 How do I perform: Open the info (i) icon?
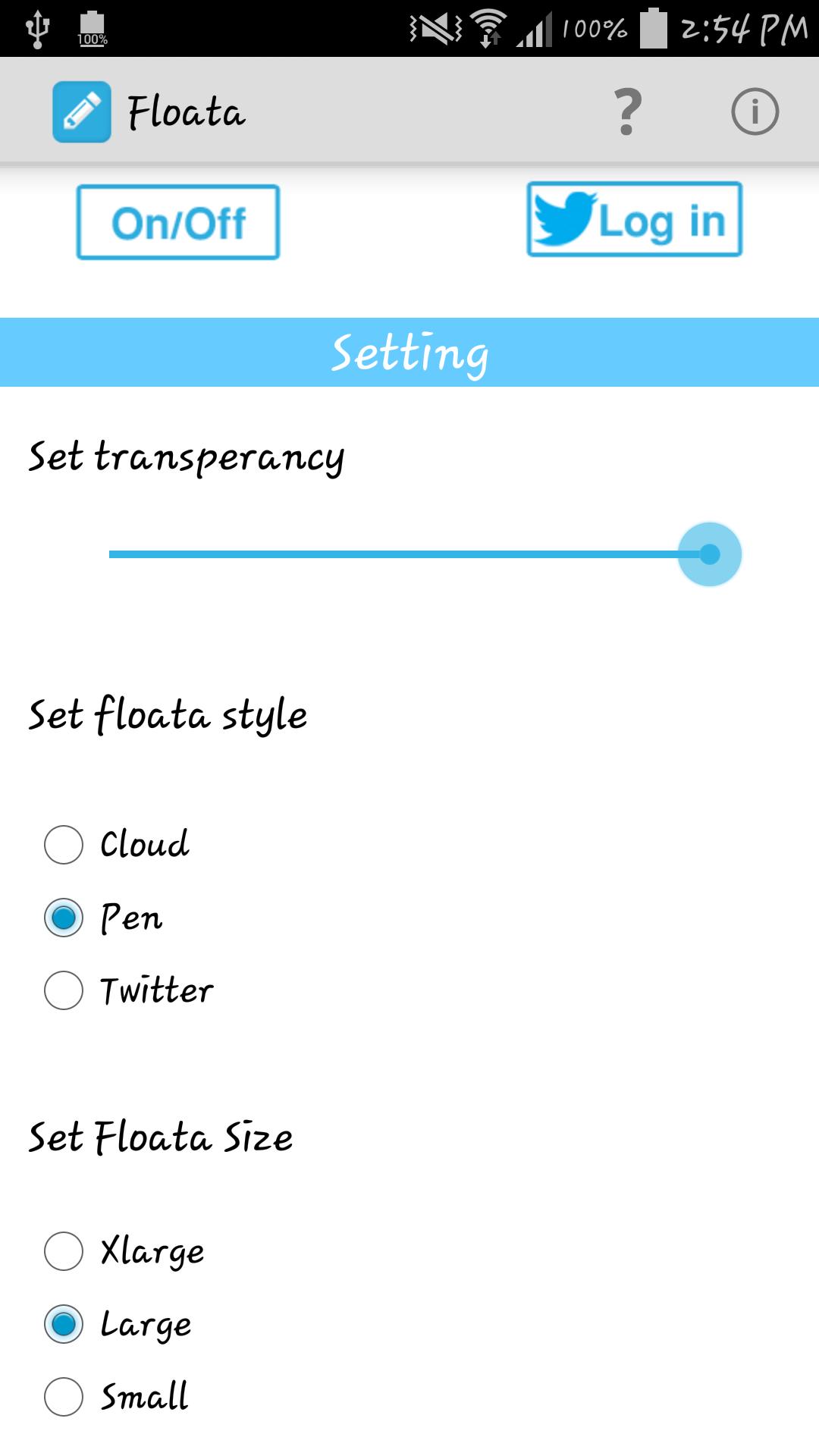click(x=755, y=110)
